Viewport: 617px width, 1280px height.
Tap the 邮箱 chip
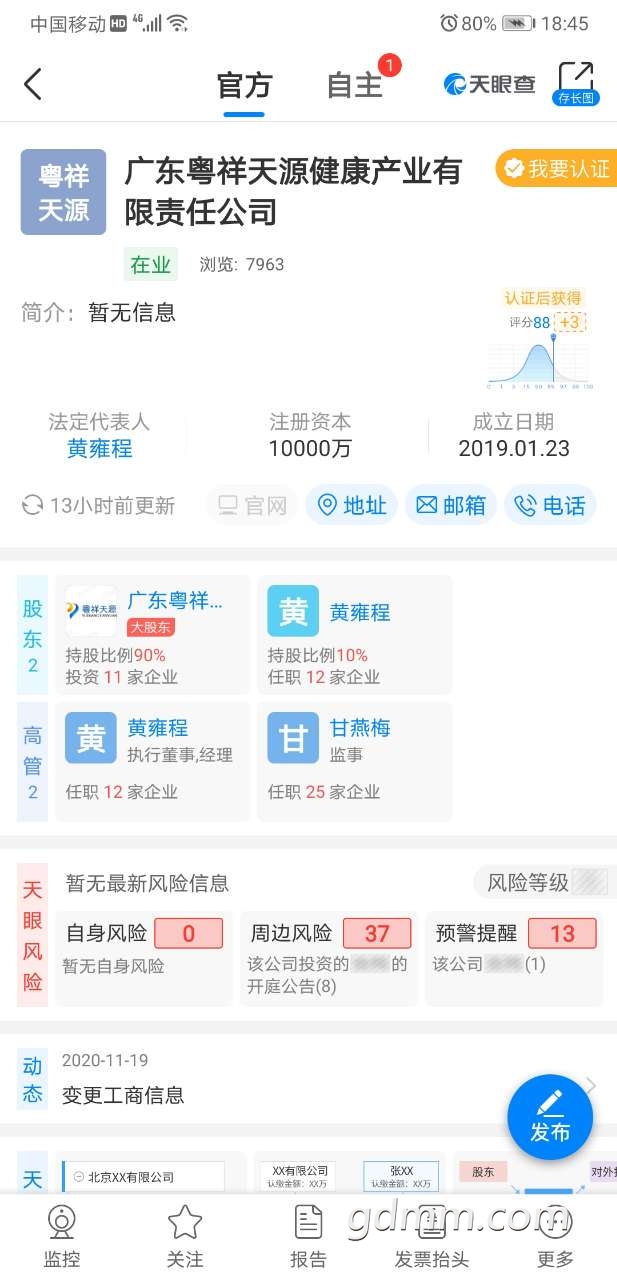click(451, 506)
